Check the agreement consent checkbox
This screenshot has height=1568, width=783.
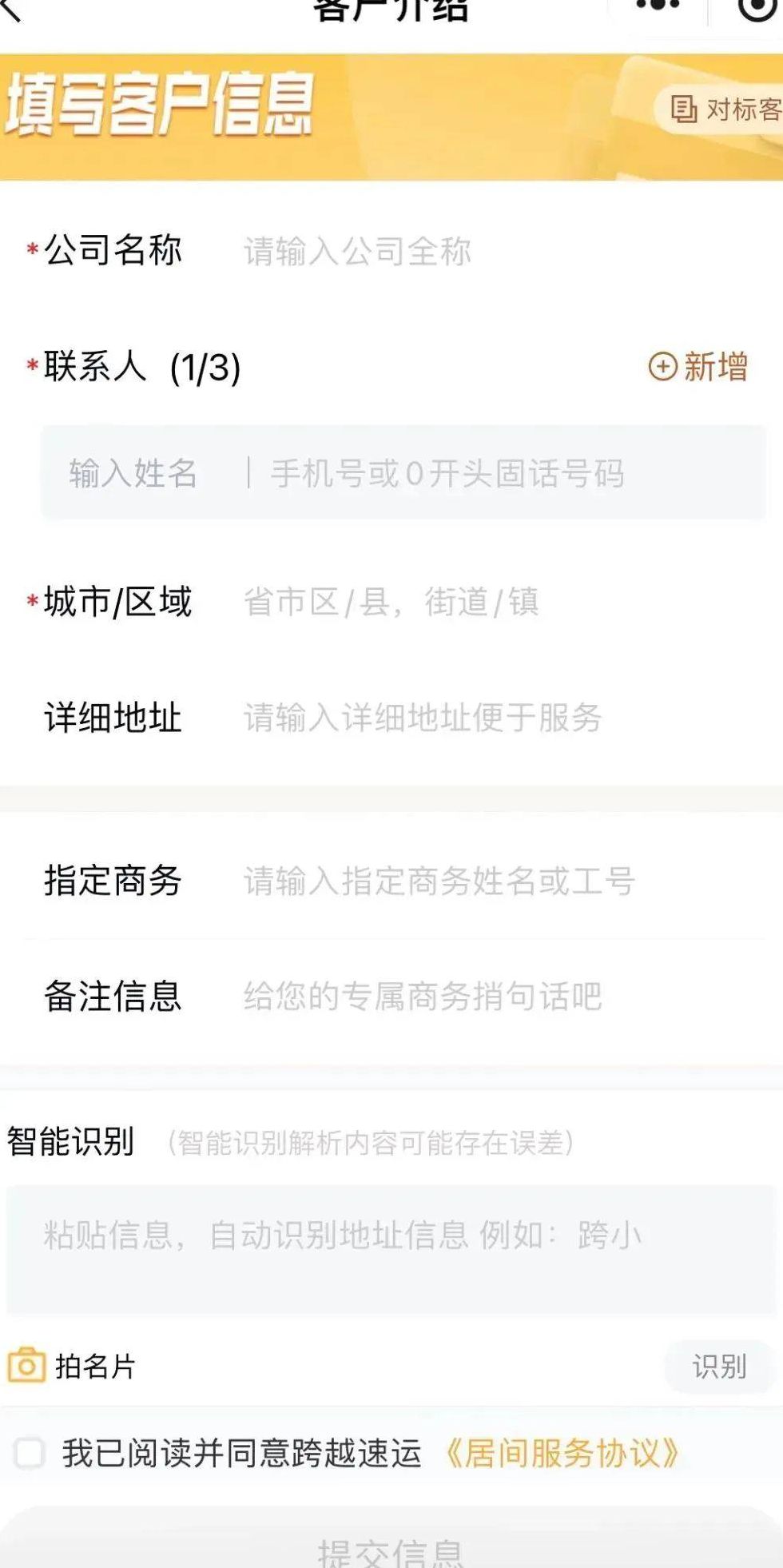pos(30,1452)
